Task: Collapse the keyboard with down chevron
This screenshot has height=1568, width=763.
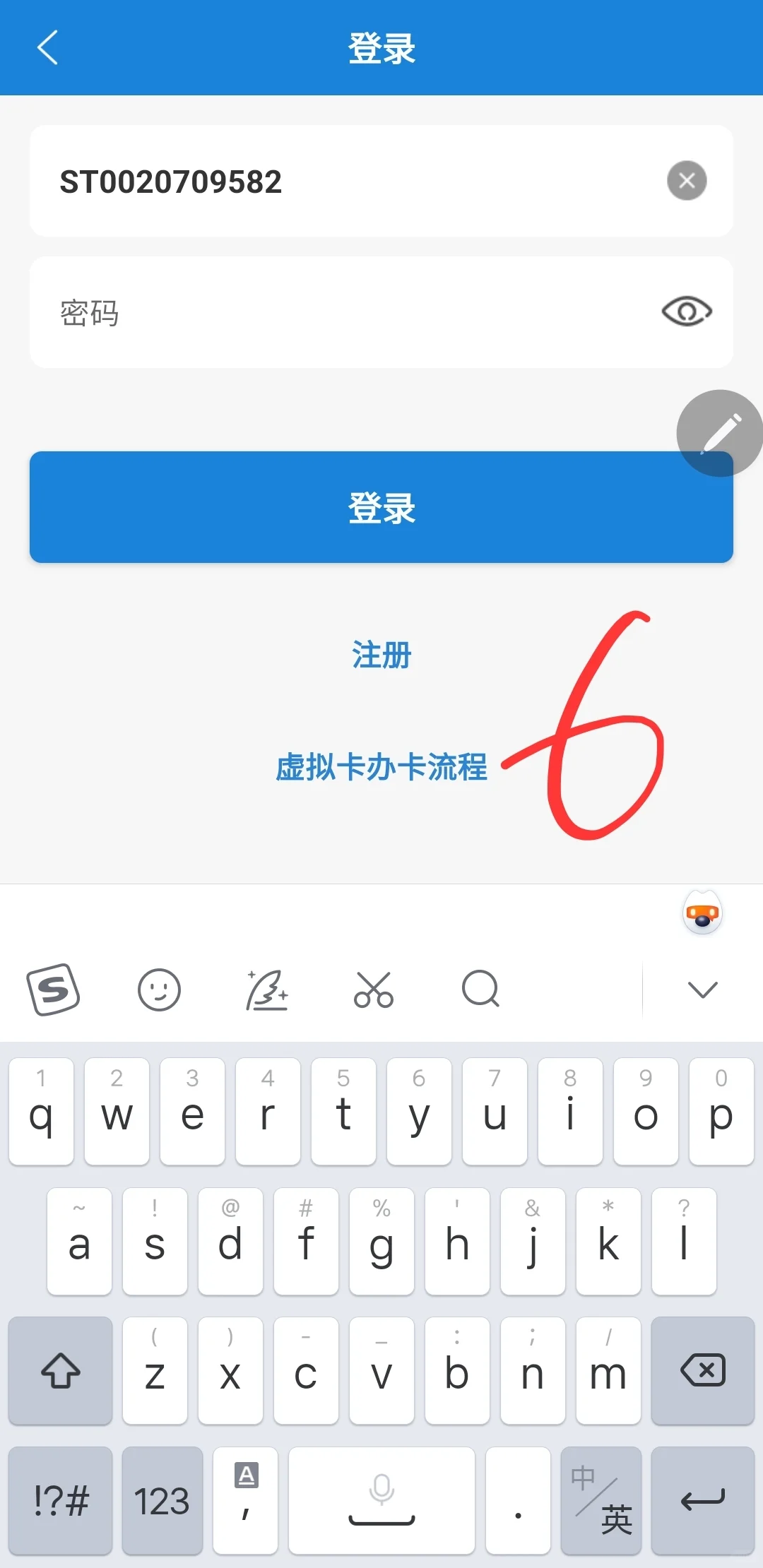Action: pyautogui.click(x=702, y=989)
